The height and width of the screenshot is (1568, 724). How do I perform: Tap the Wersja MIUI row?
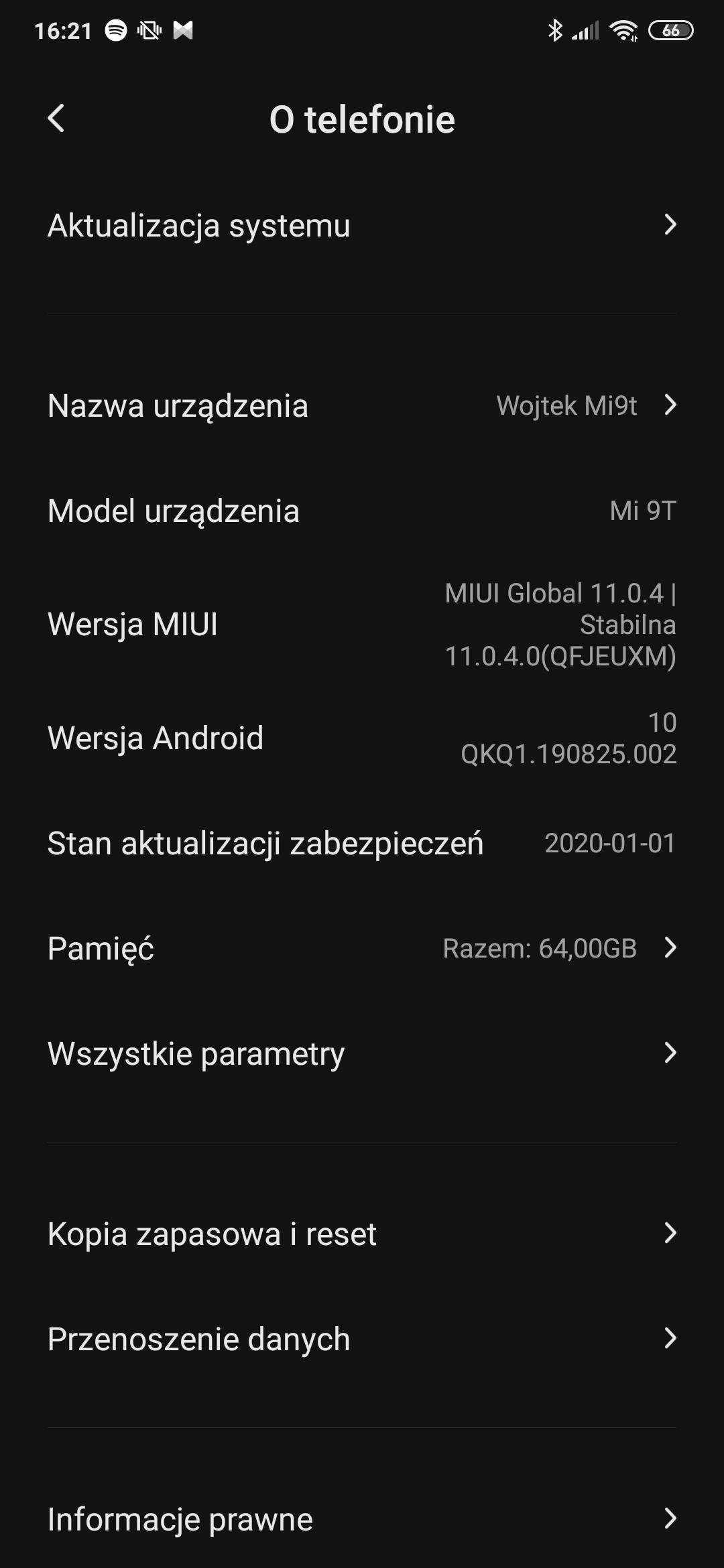(362, 625)
